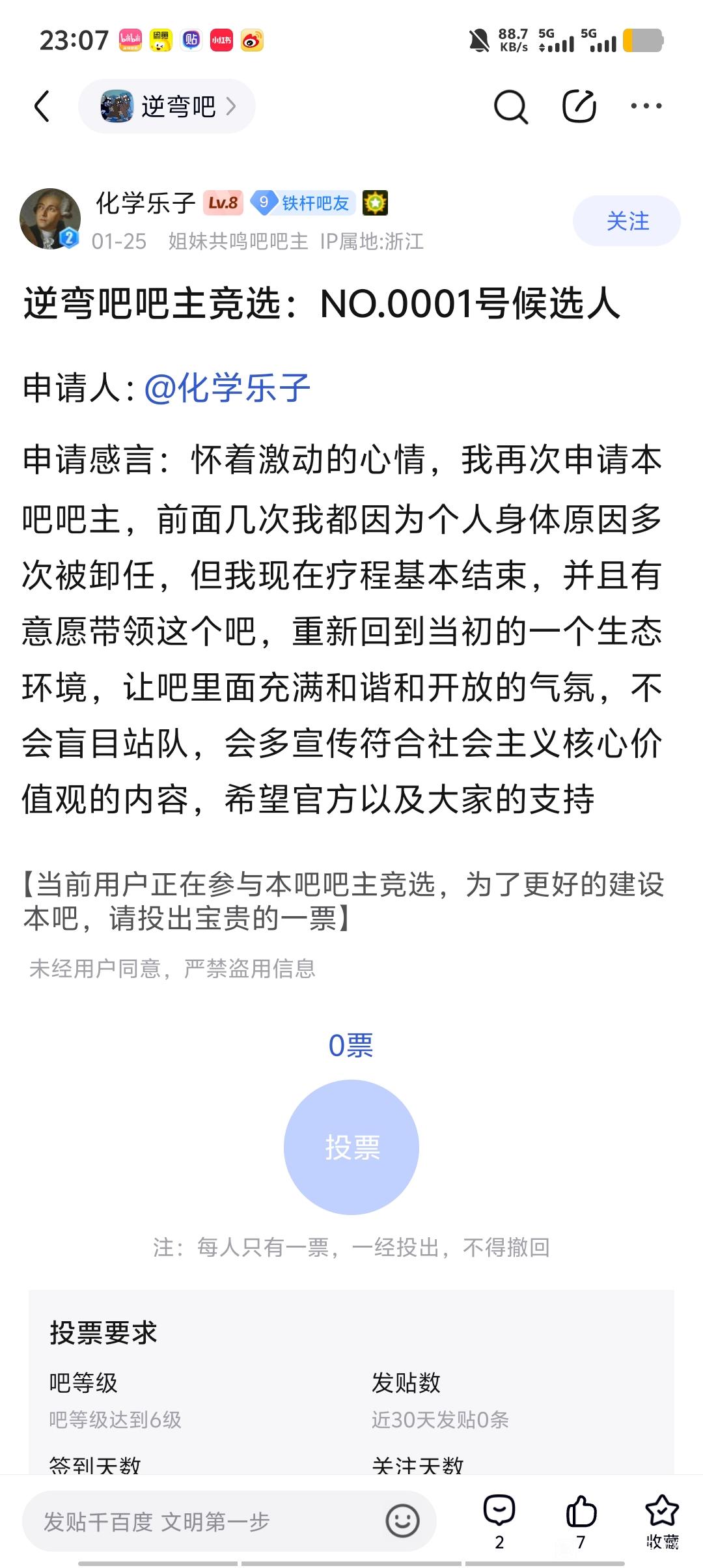This screenshot has width=703, height=1568.
Task: Open the @化学乐子 mention link
Action: 227,388
